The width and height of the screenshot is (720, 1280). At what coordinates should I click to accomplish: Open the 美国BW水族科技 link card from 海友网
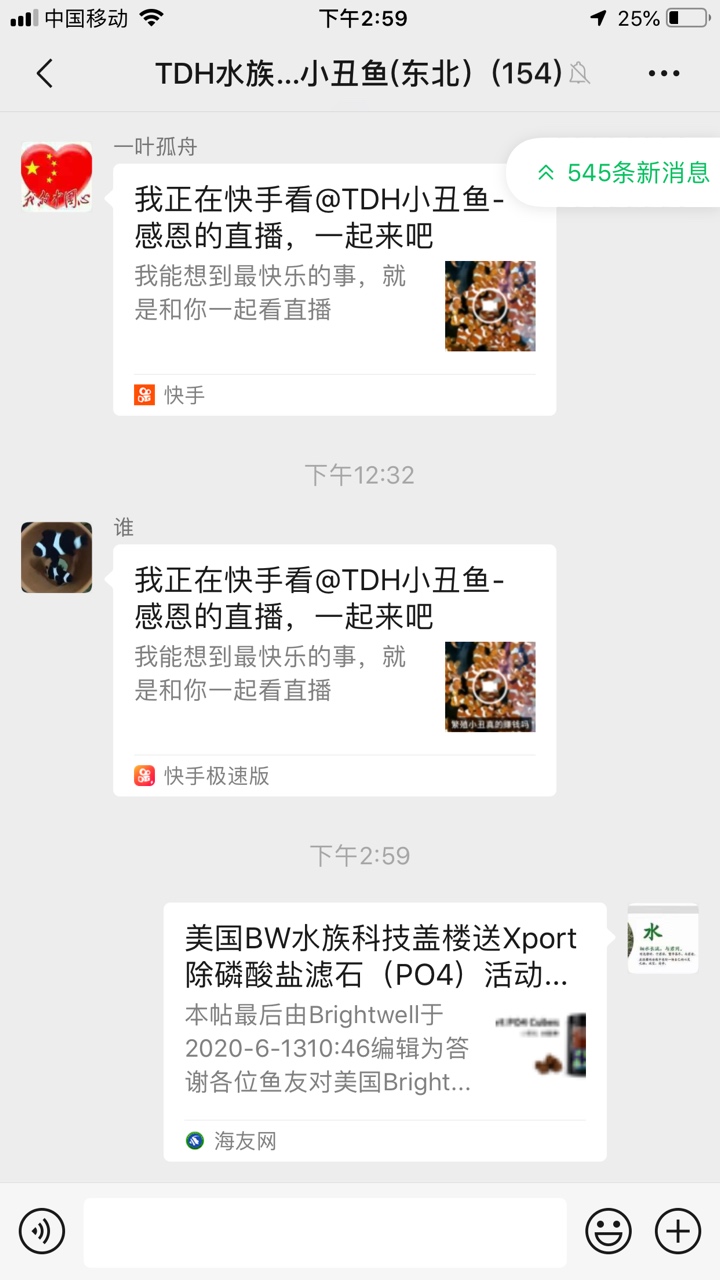coord(384,1032)
